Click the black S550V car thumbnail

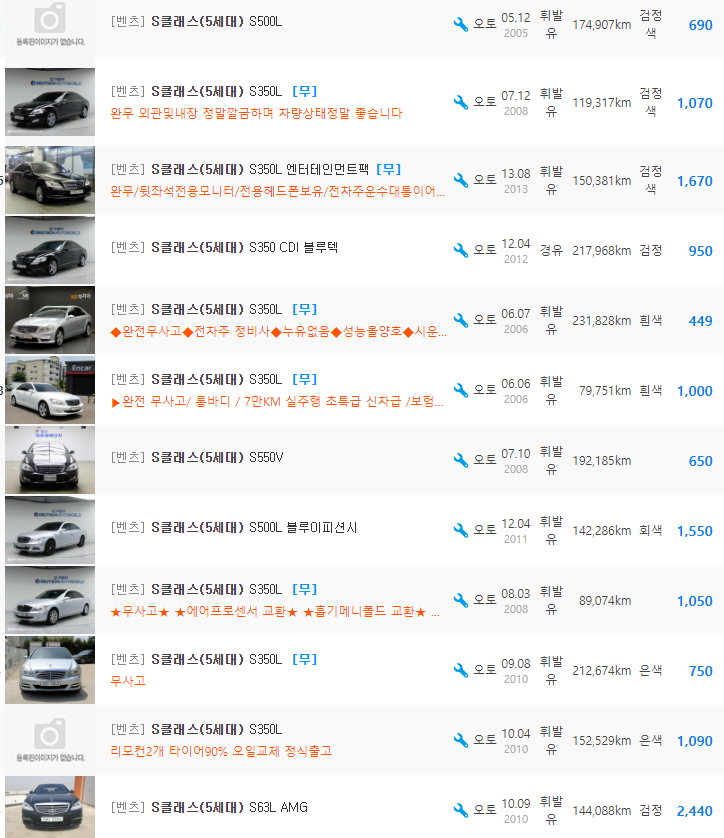pyautogui.click(x=49, y=460)
